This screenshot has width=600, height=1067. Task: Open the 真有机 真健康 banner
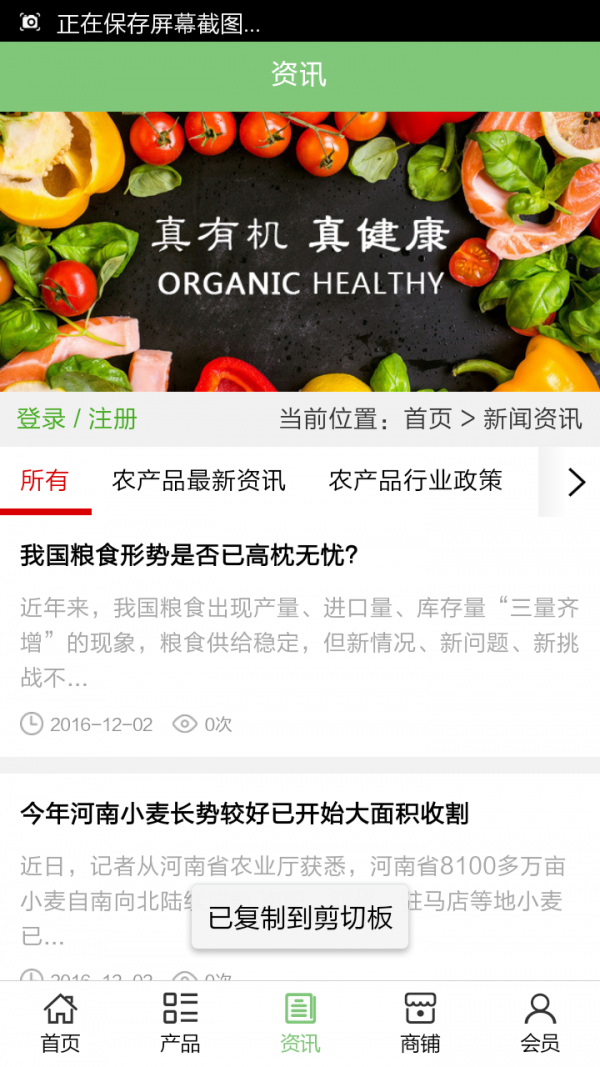[x=300, y=251]
